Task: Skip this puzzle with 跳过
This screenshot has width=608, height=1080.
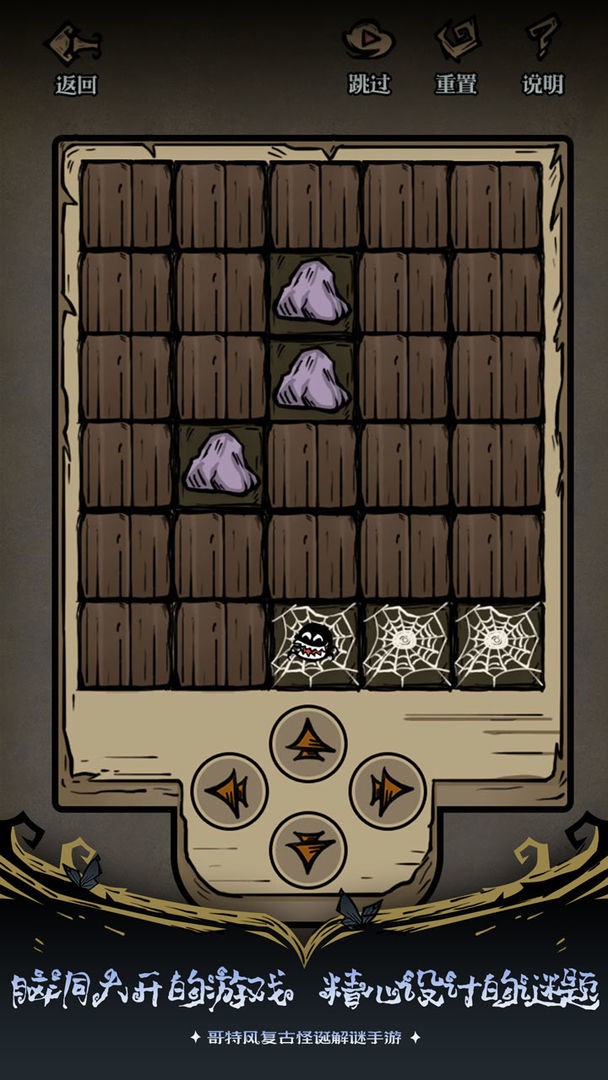Action: (369, 58)
